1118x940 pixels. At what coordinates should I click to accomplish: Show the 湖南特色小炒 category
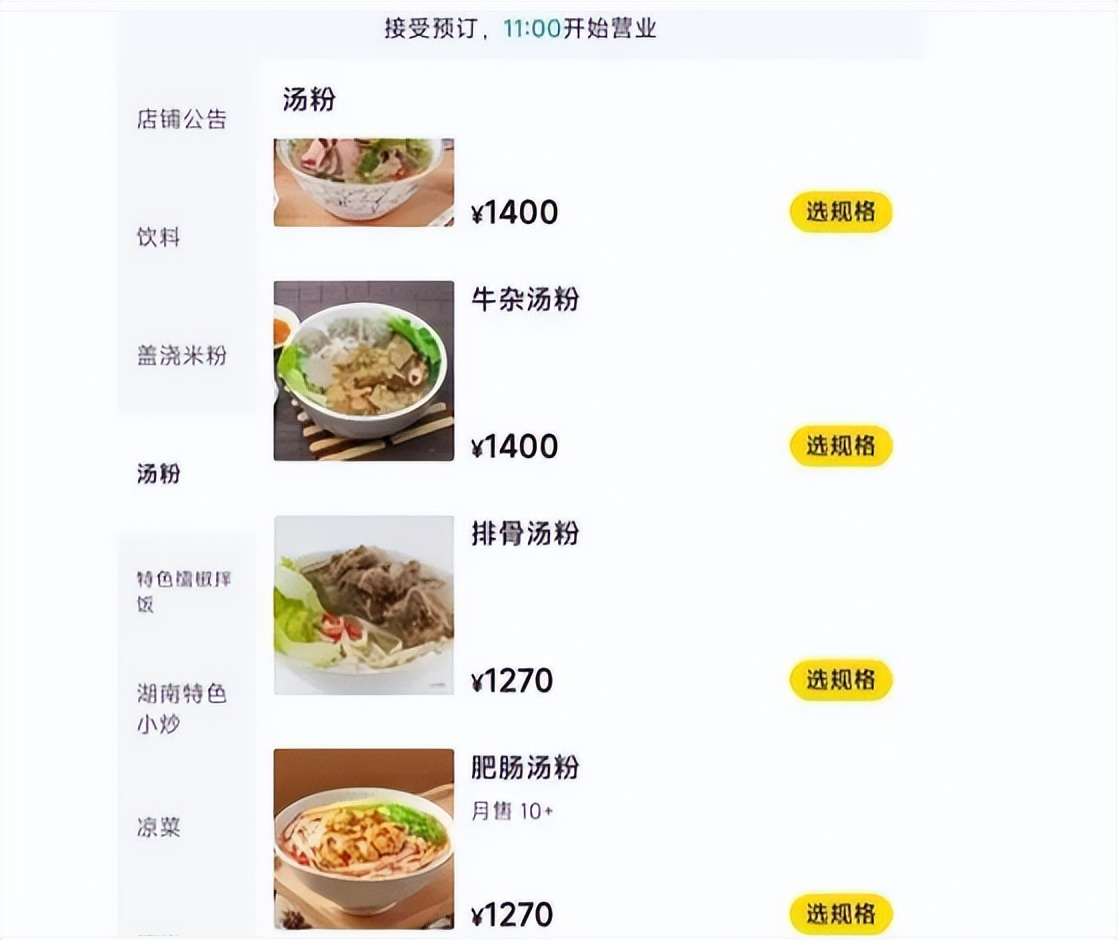pos(182,708)
